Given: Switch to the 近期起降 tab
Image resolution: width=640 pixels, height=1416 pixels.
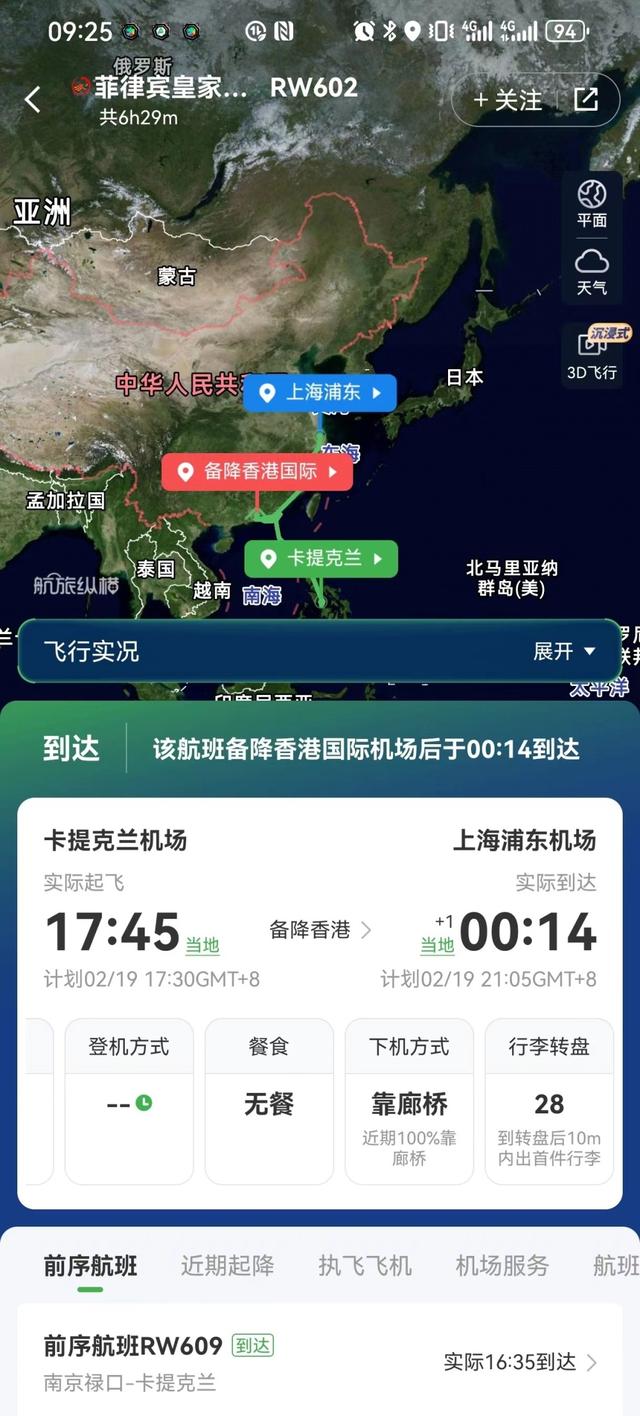Looking at the screenshot, I should point(227,1265).
